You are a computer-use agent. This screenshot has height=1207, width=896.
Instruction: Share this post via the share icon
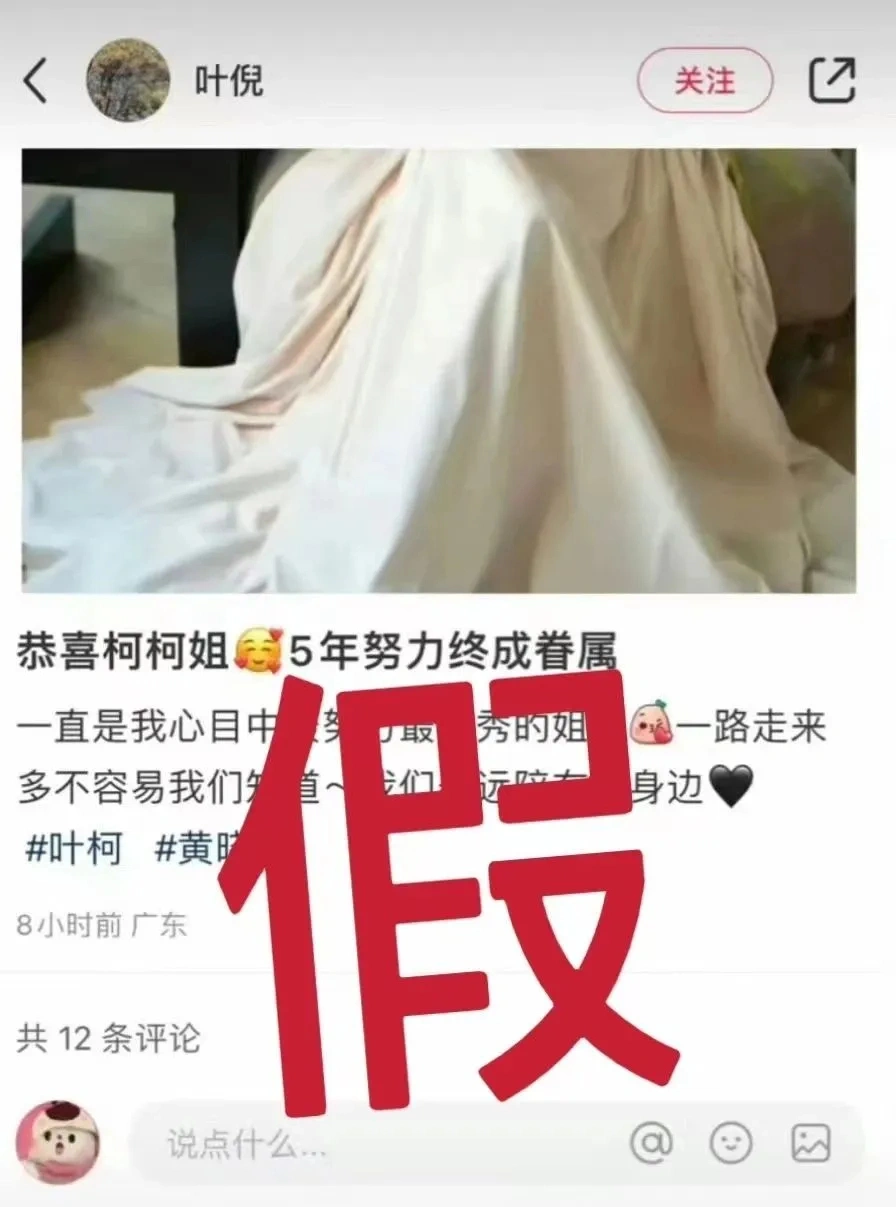click(x=832, y=81)
